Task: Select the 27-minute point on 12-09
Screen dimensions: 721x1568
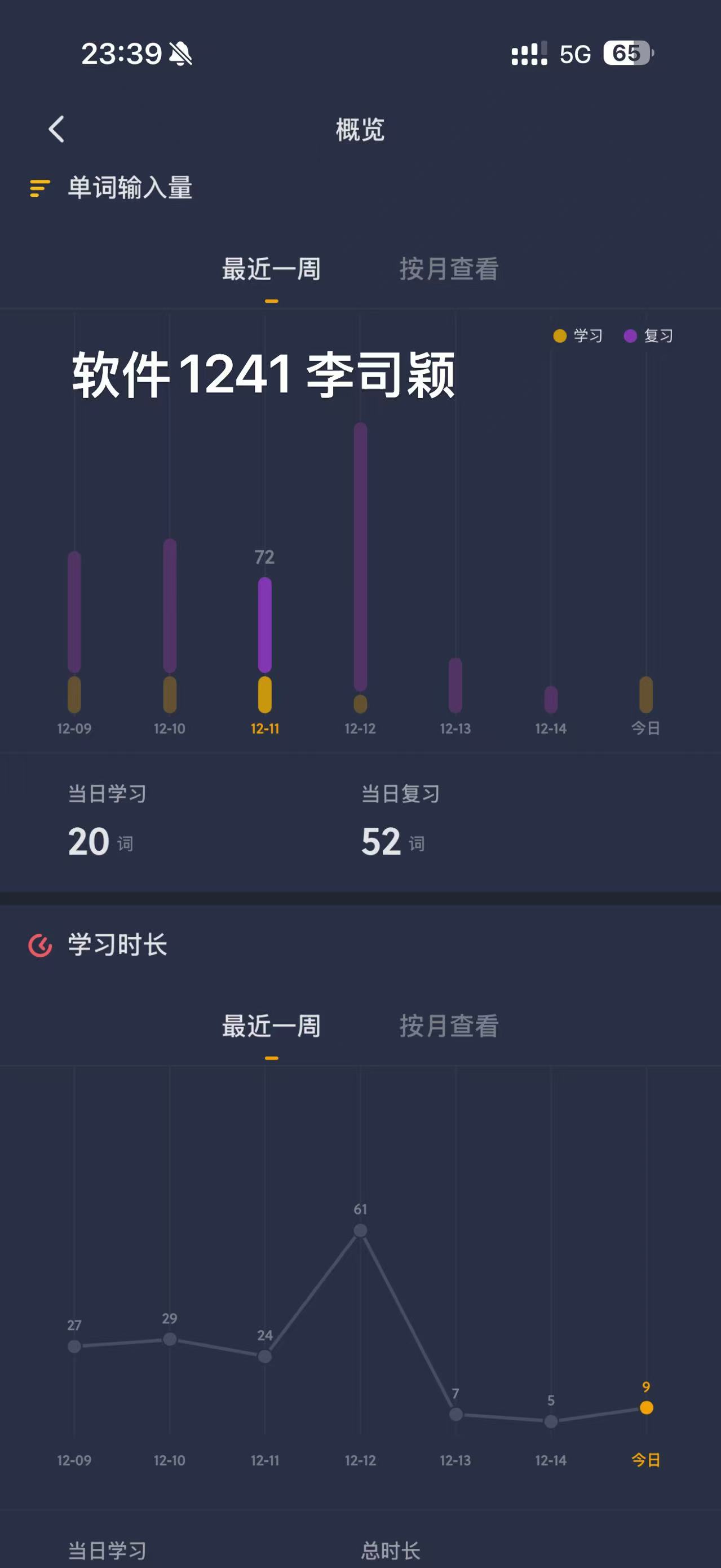Action: pyautogui.click(x=74, y=1346)
